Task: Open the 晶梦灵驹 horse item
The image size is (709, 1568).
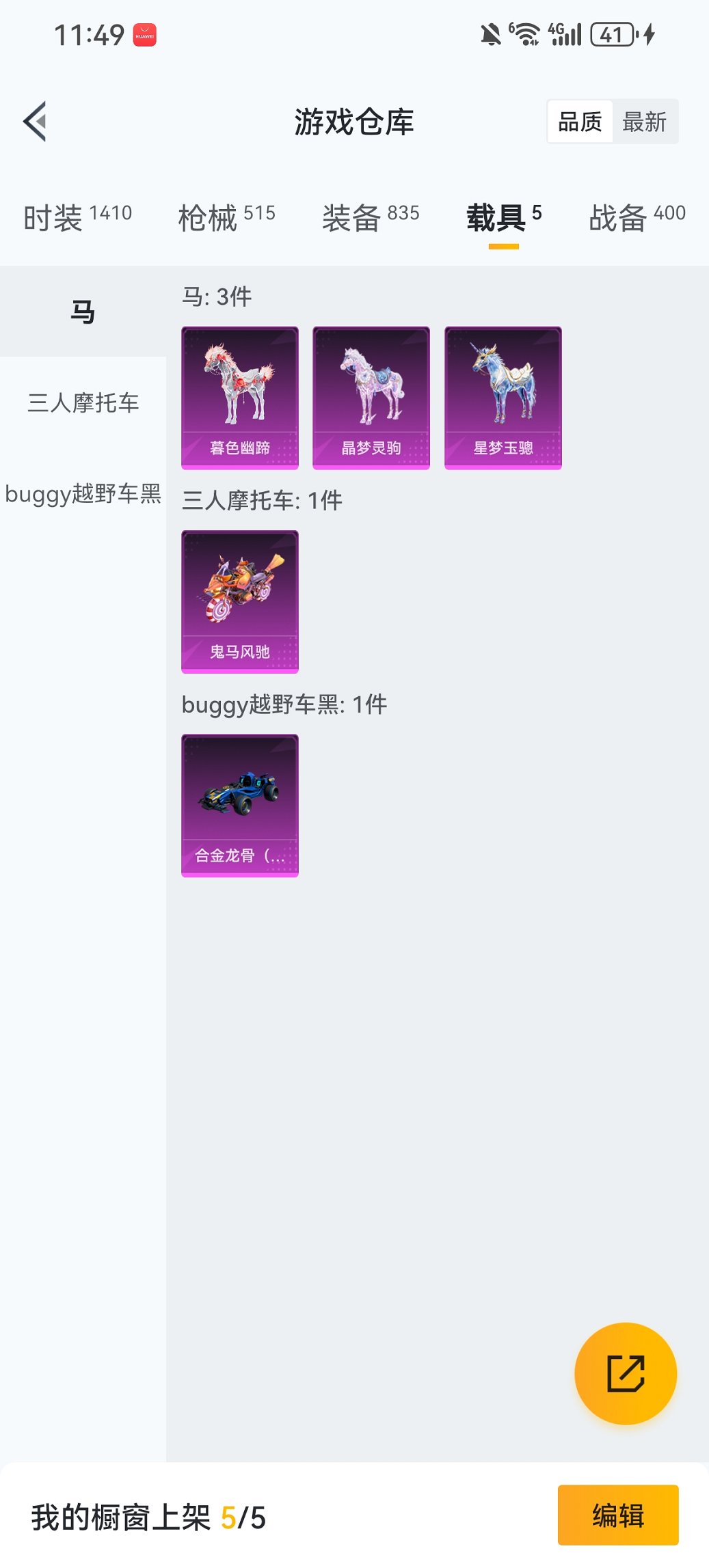Action: pyautogui.click(x=371, y=398)
